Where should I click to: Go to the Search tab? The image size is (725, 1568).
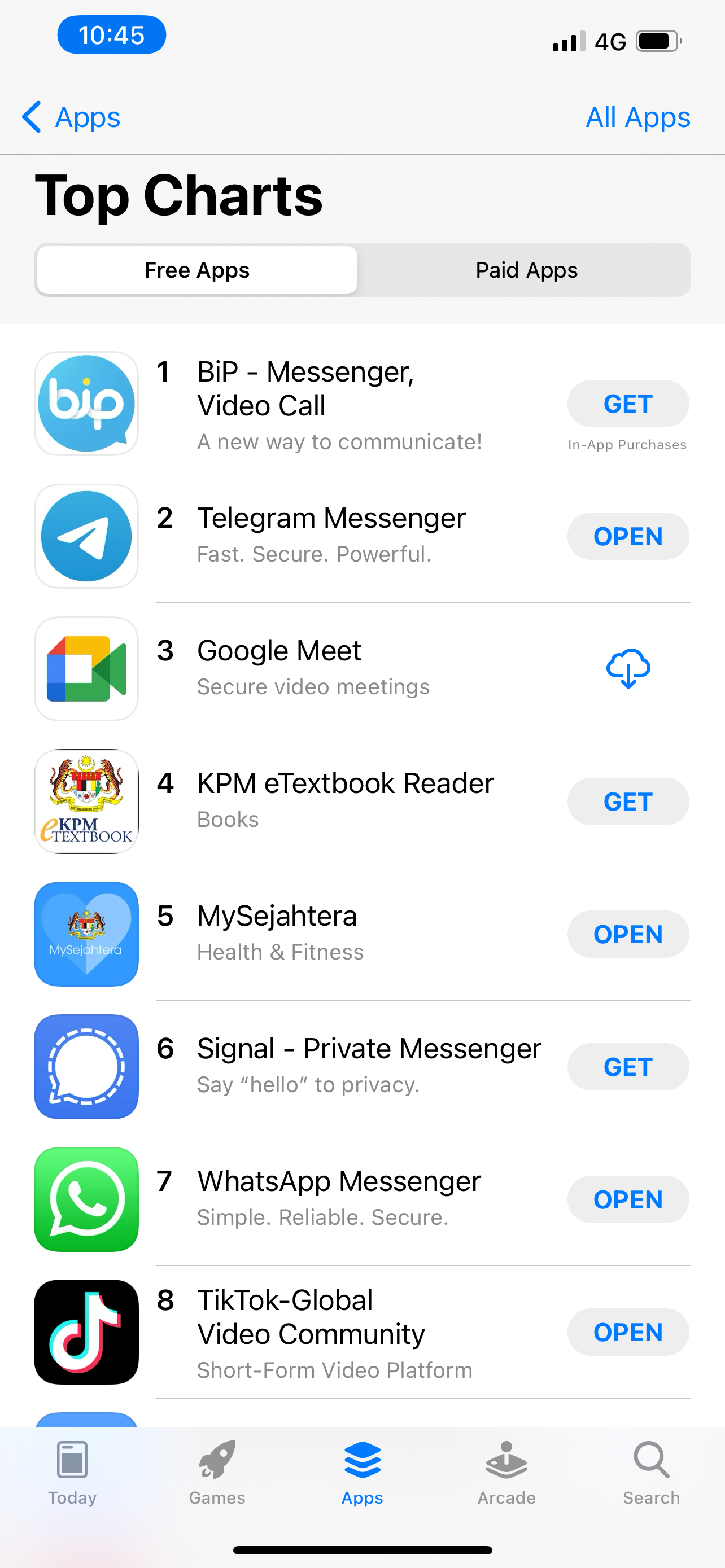pos(652,1472)
